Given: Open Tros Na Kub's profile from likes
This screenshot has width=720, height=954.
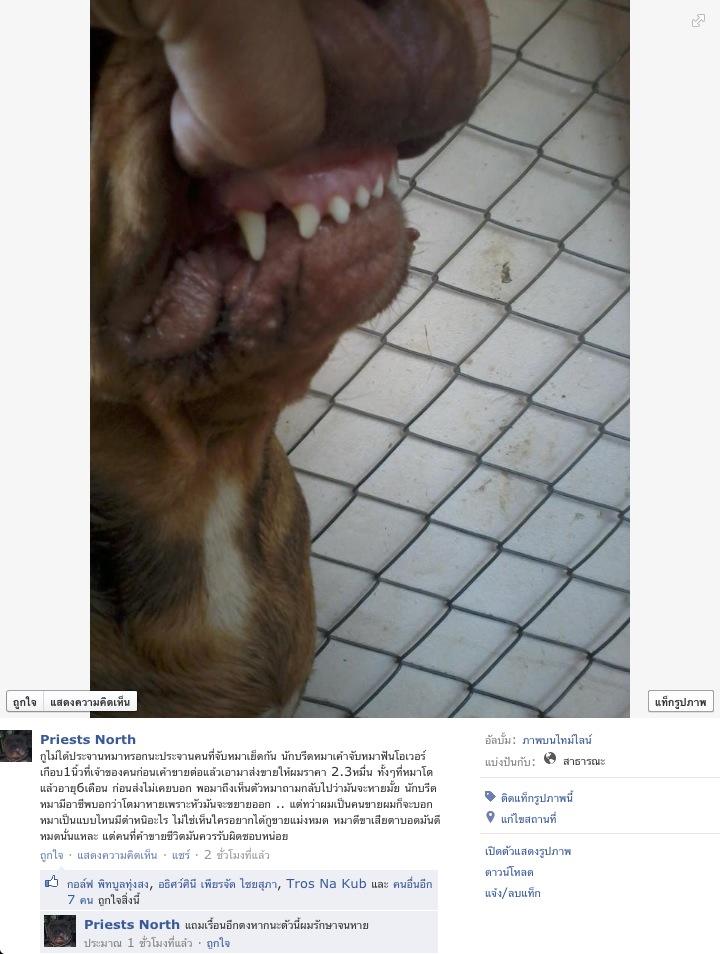Looking at the screenshot, I should pyautogui.click(x=326, y=884).
